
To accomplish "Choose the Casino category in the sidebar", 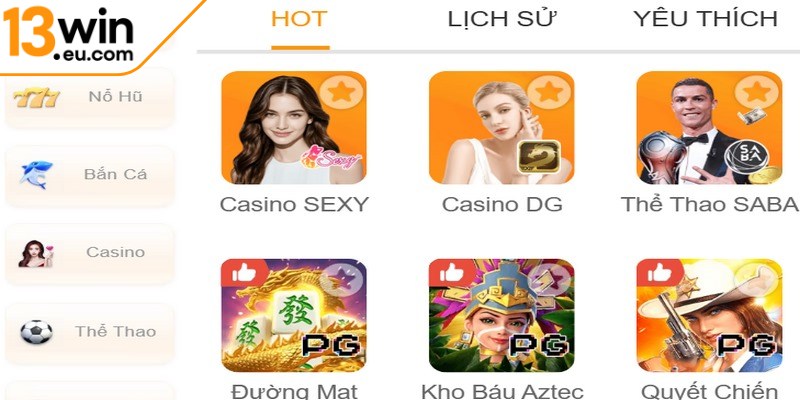I will 90,252.
